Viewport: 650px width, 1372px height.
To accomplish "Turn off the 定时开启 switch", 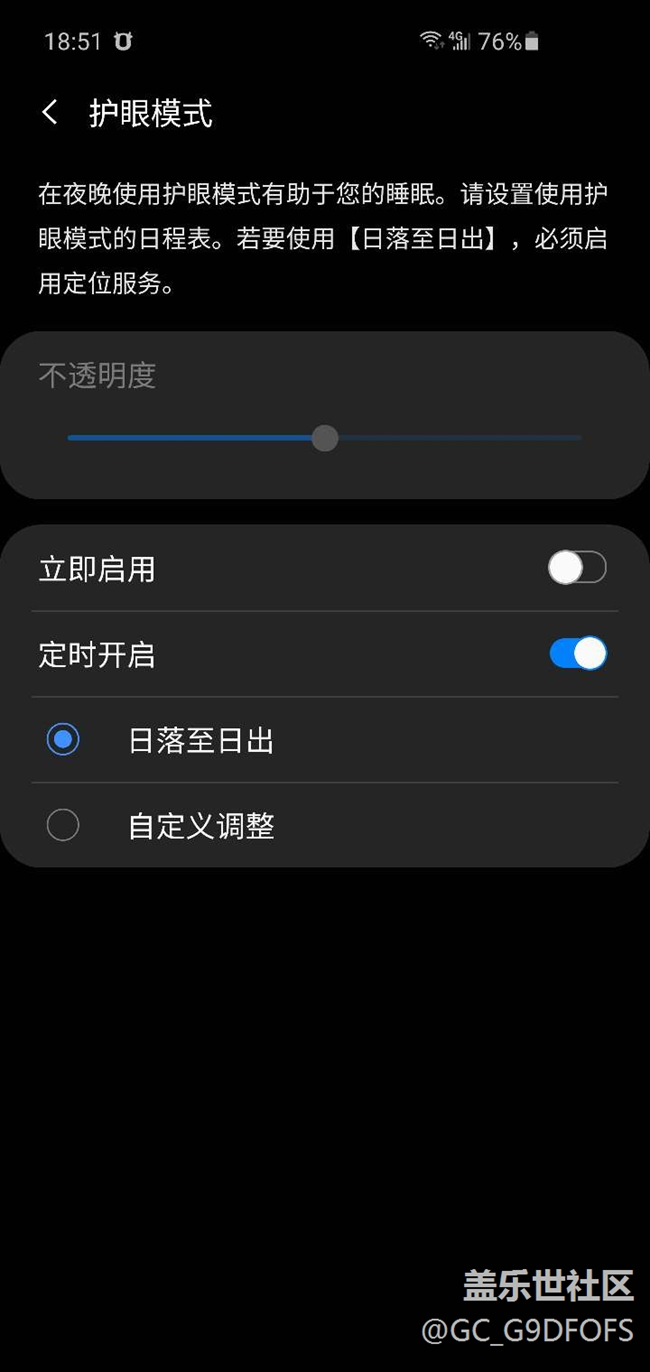I will (x=577, y=654).
